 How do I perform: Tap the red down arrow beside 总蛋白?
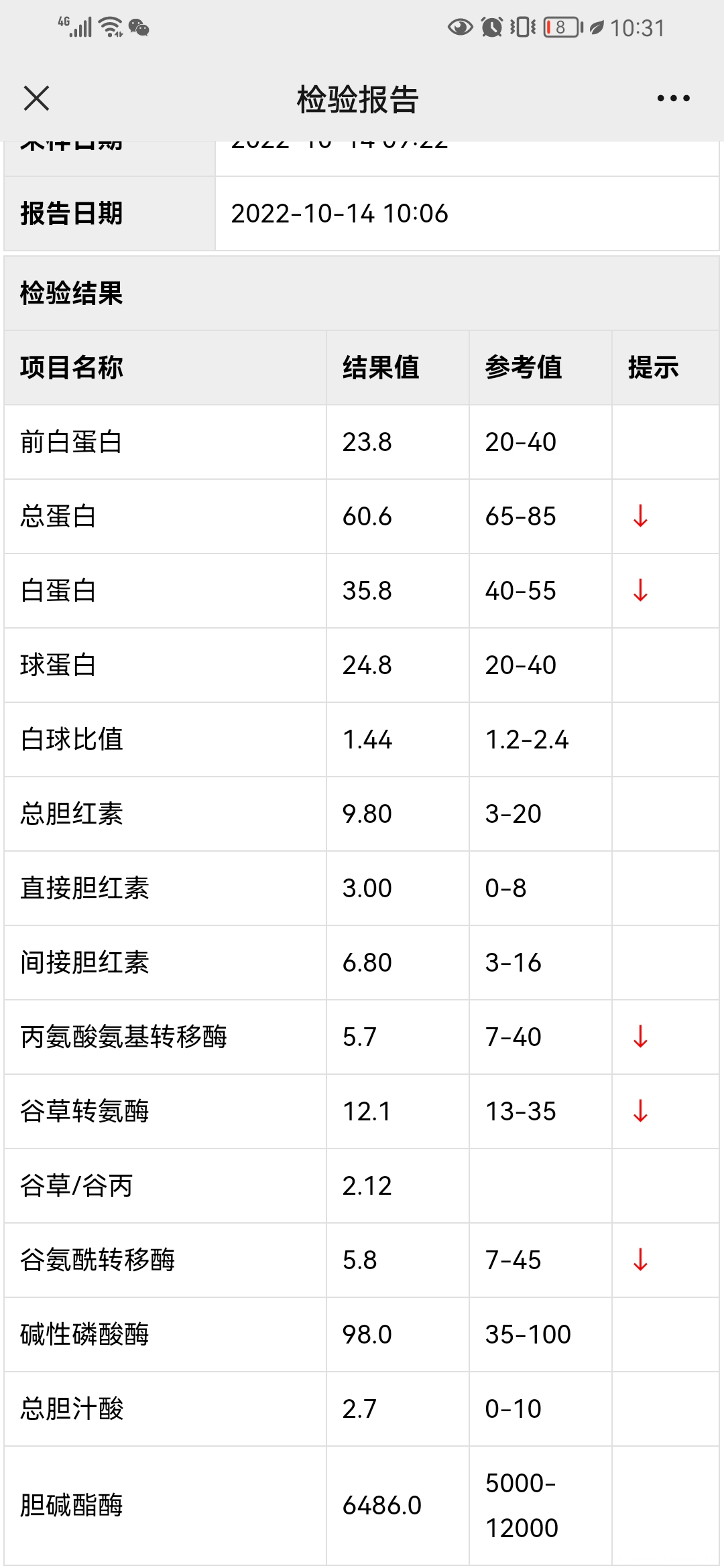pyautogui.click(x=641, y=517)
